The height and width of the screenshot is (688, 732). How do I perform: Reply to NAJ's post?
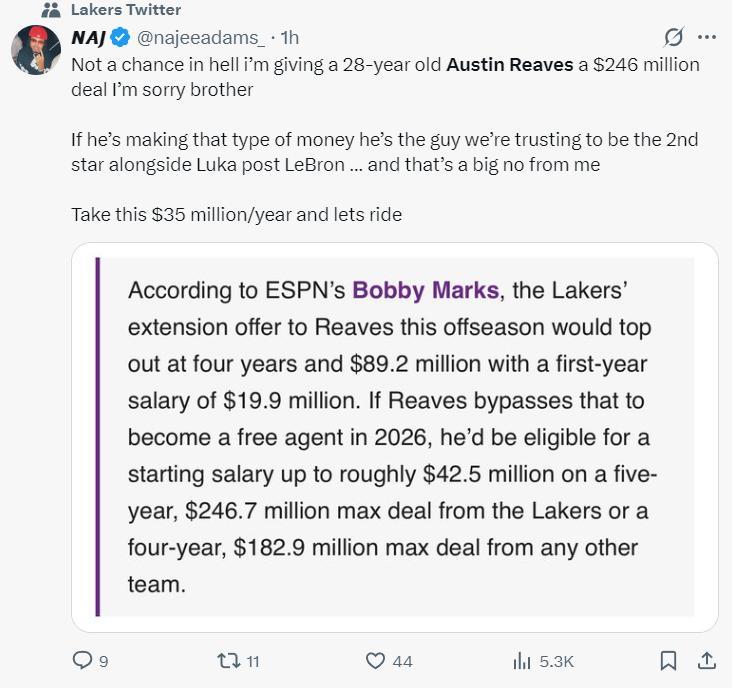pos(84,661)
